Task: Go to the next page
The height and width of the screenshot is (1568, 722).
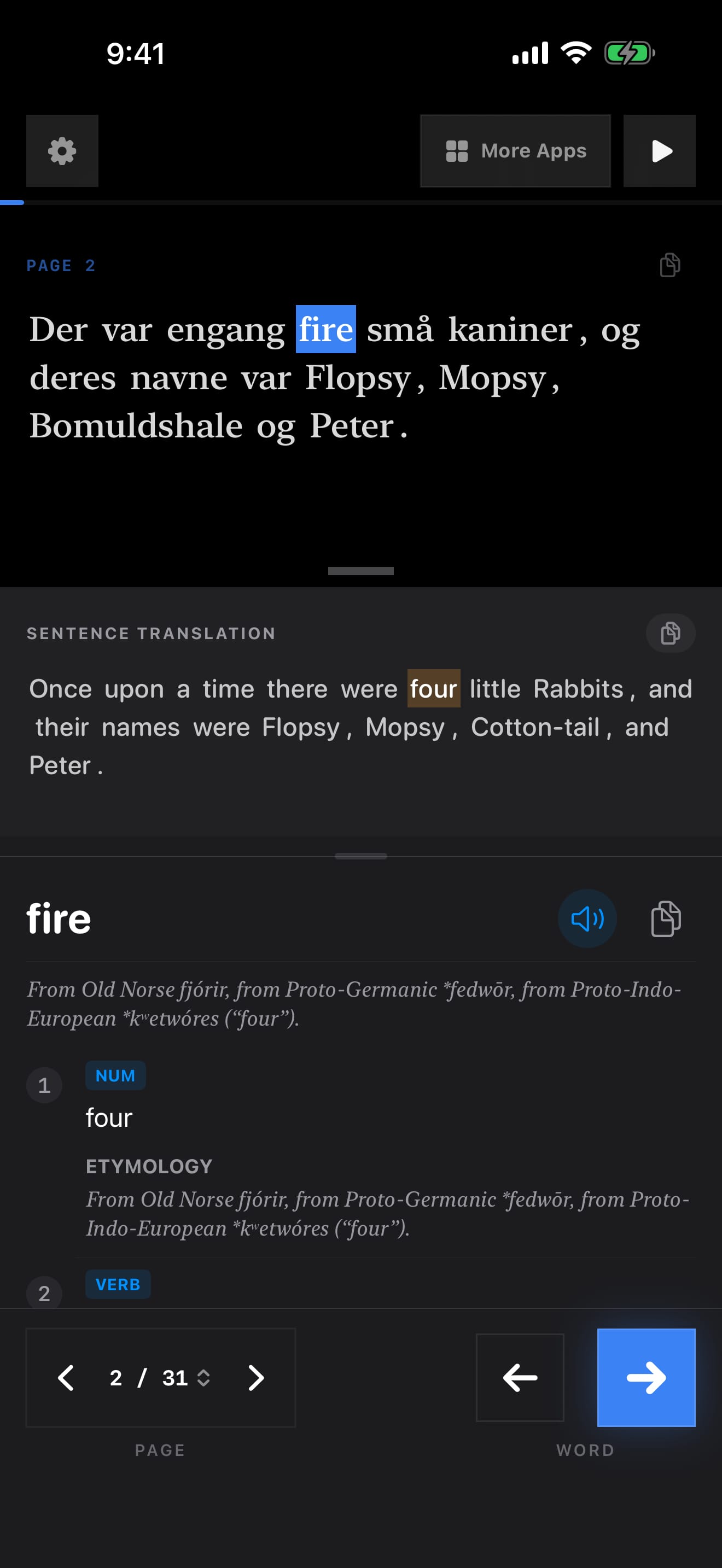Action: pos(255,1378)
